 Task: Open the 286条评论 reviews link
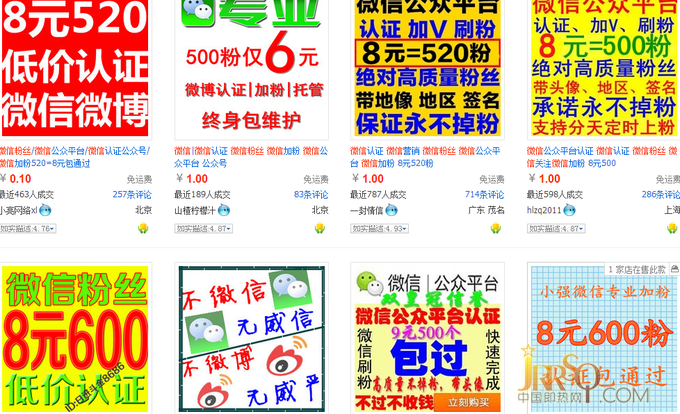661,195
